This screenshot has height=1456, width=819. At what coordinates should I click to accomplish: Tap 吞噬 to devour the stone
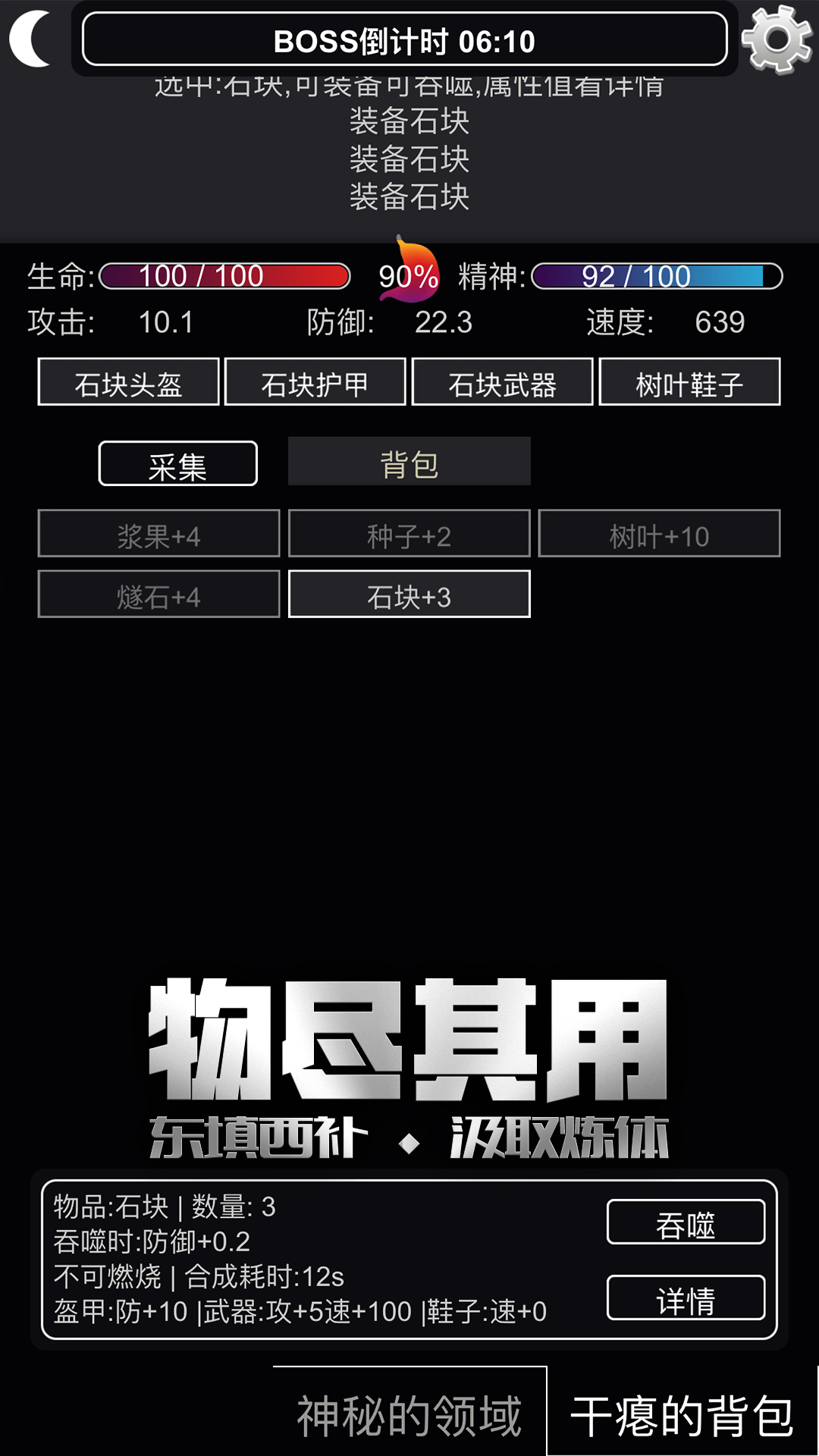(686, 1222)
